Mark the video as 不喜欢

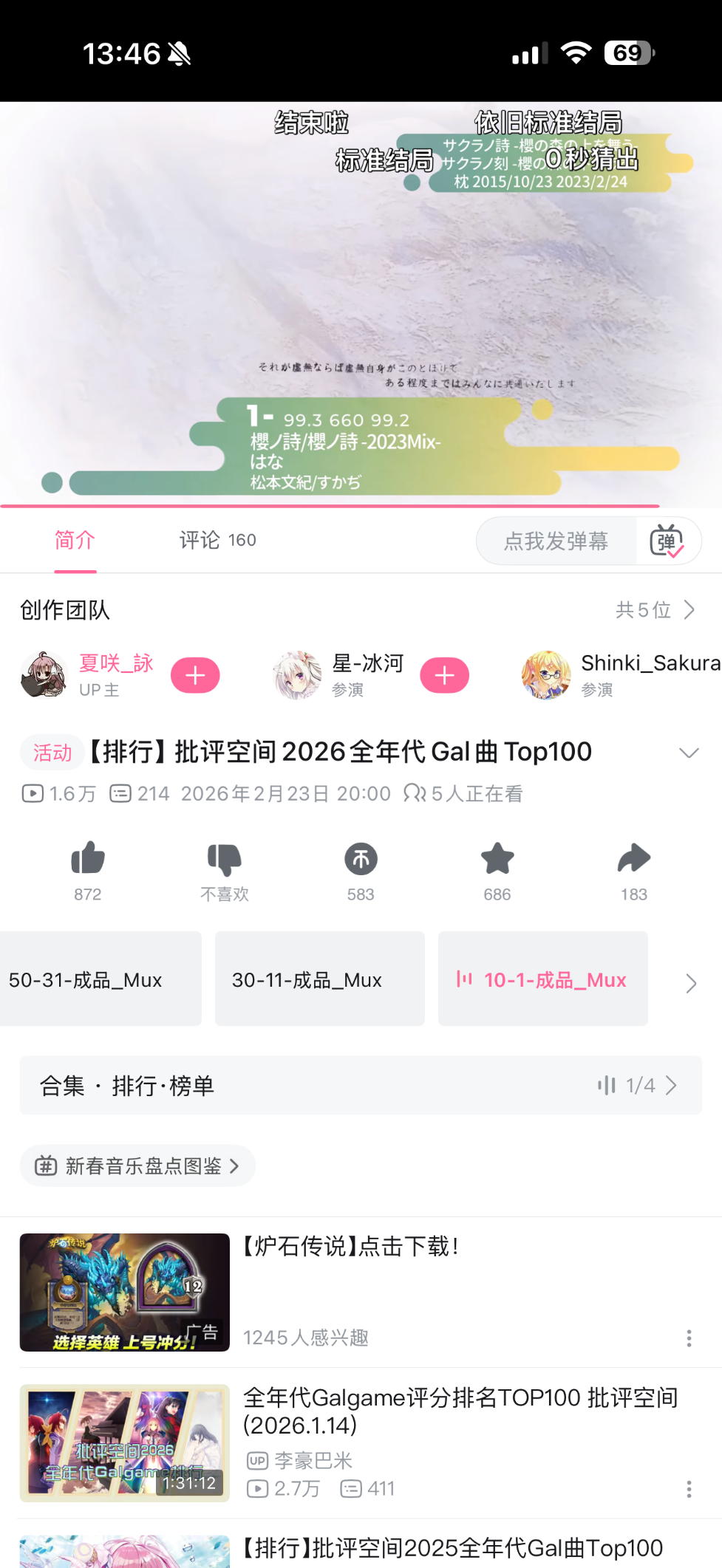pos(224,860)
